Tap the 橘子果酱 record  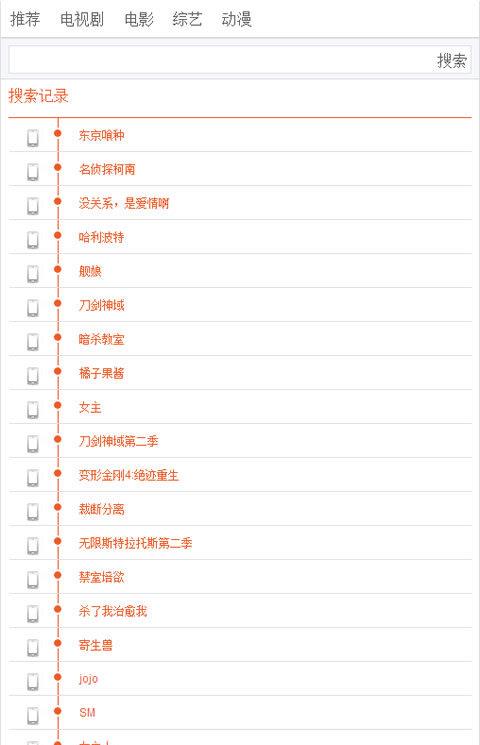[x=101, y=373]
